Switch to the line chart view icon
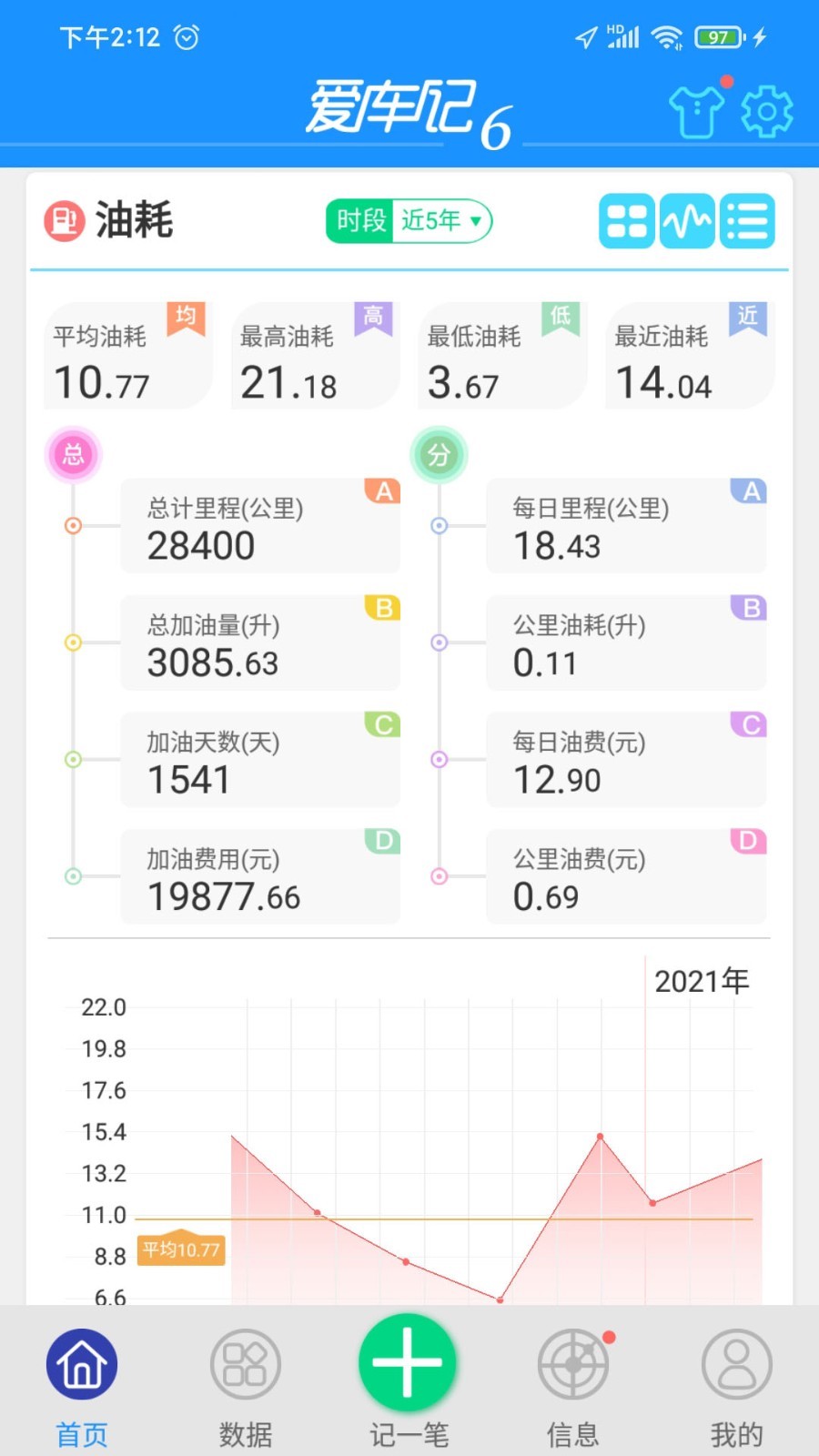Image resolution: width=819 pixels, height=1456 pixels. (686, 221)
